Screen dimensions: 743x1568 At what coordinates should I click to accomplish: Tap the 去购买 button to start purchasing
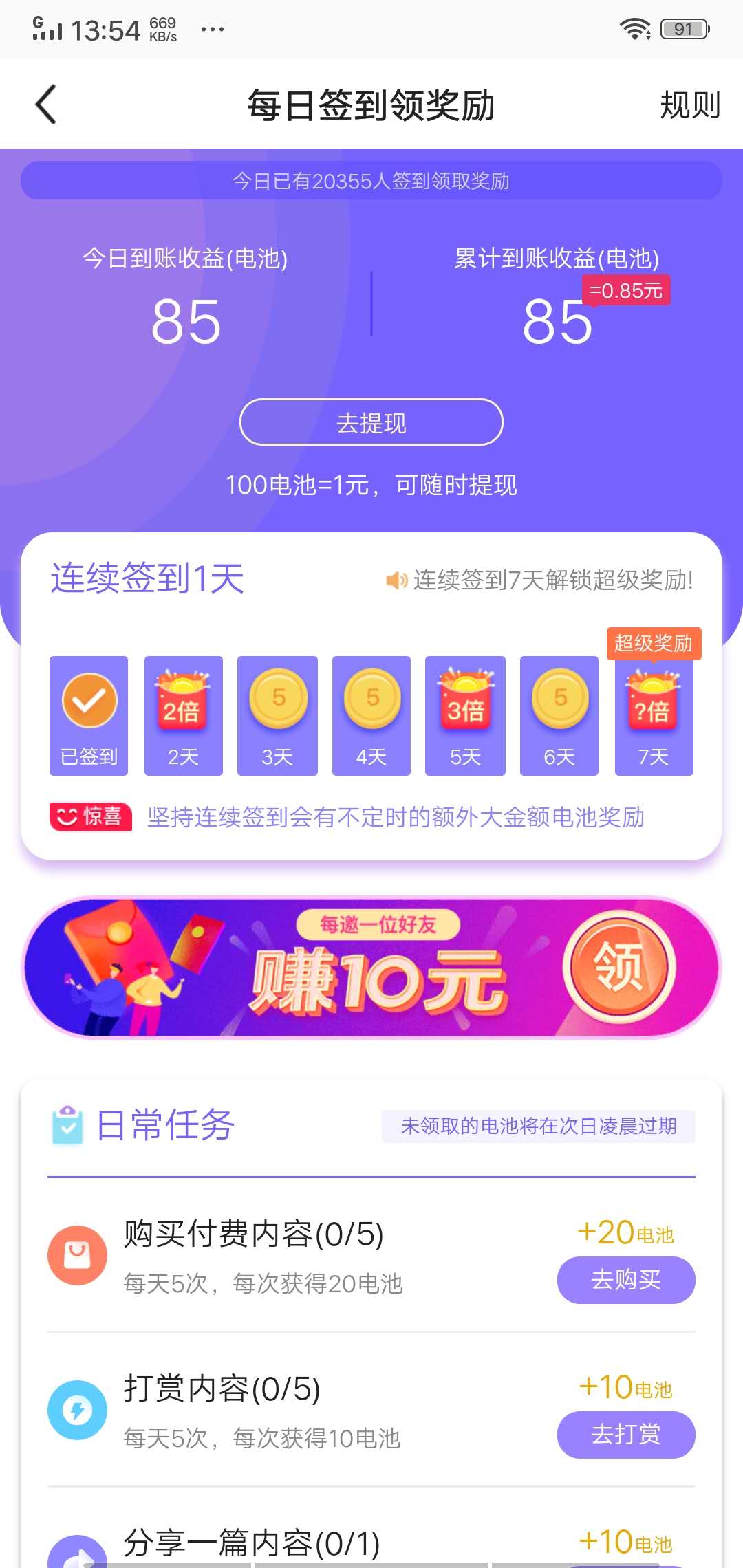pyautogui.click(x=625, y=1280)
